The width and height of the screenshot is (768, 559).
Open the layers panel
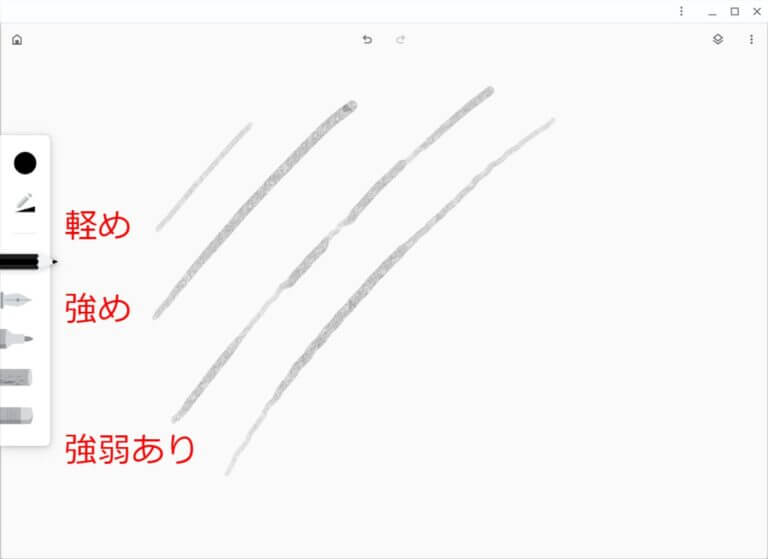(x=718, y=40)
